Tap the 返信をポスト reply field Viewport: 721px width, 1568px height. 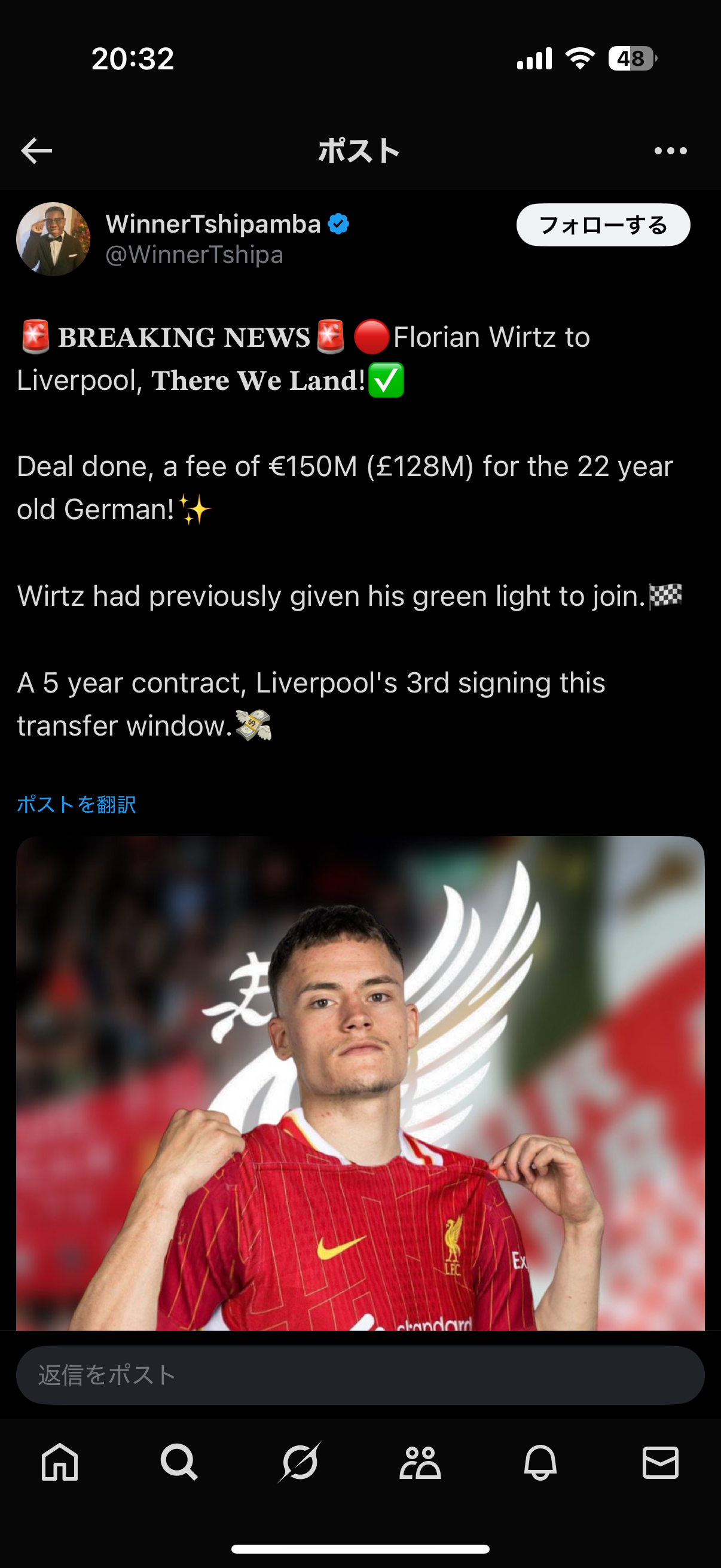(x=360, y=1375)
